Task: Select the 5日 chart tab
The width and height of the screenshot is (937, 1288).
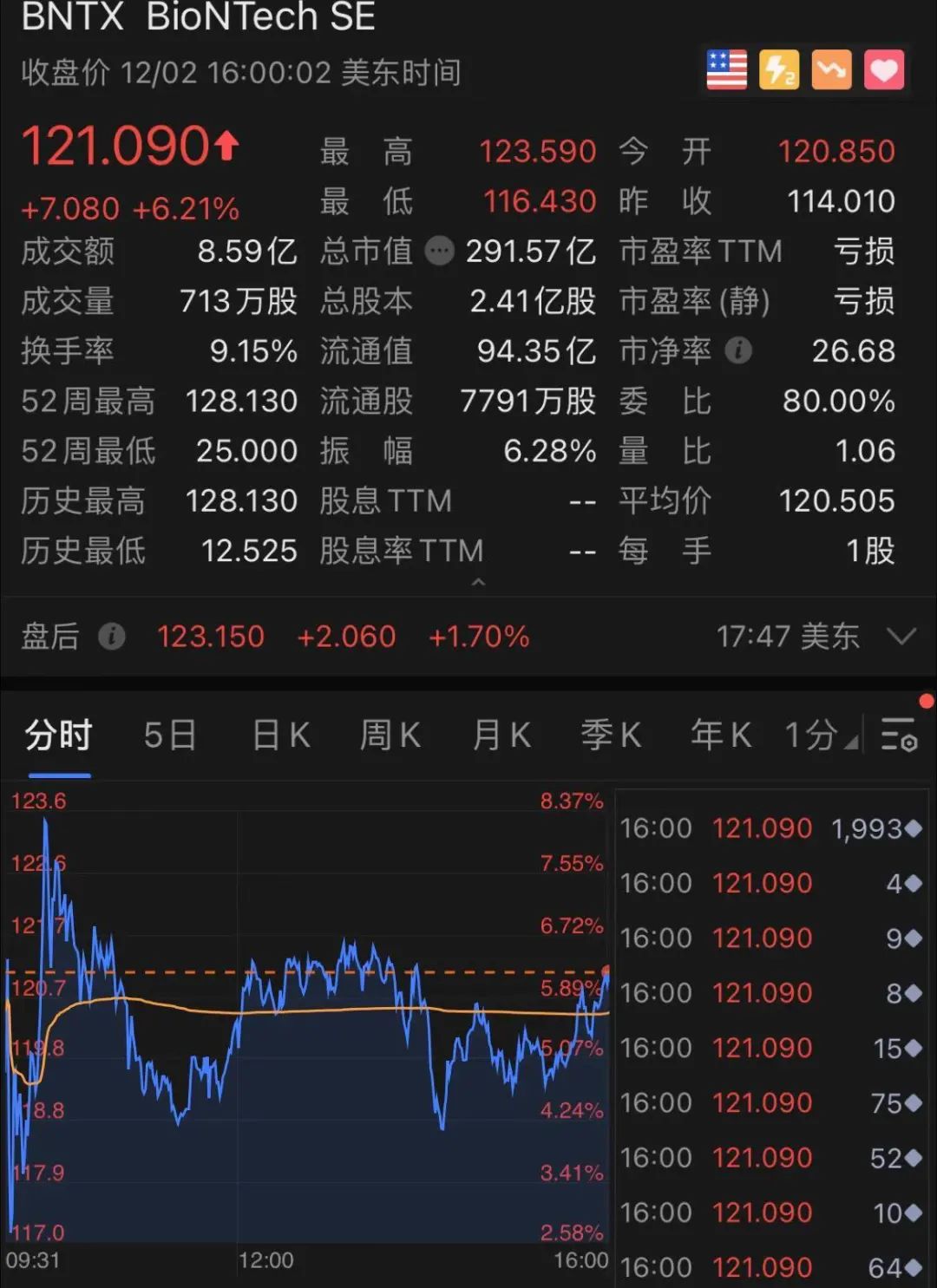Action: pyautogui.click(x=170, y=736)
